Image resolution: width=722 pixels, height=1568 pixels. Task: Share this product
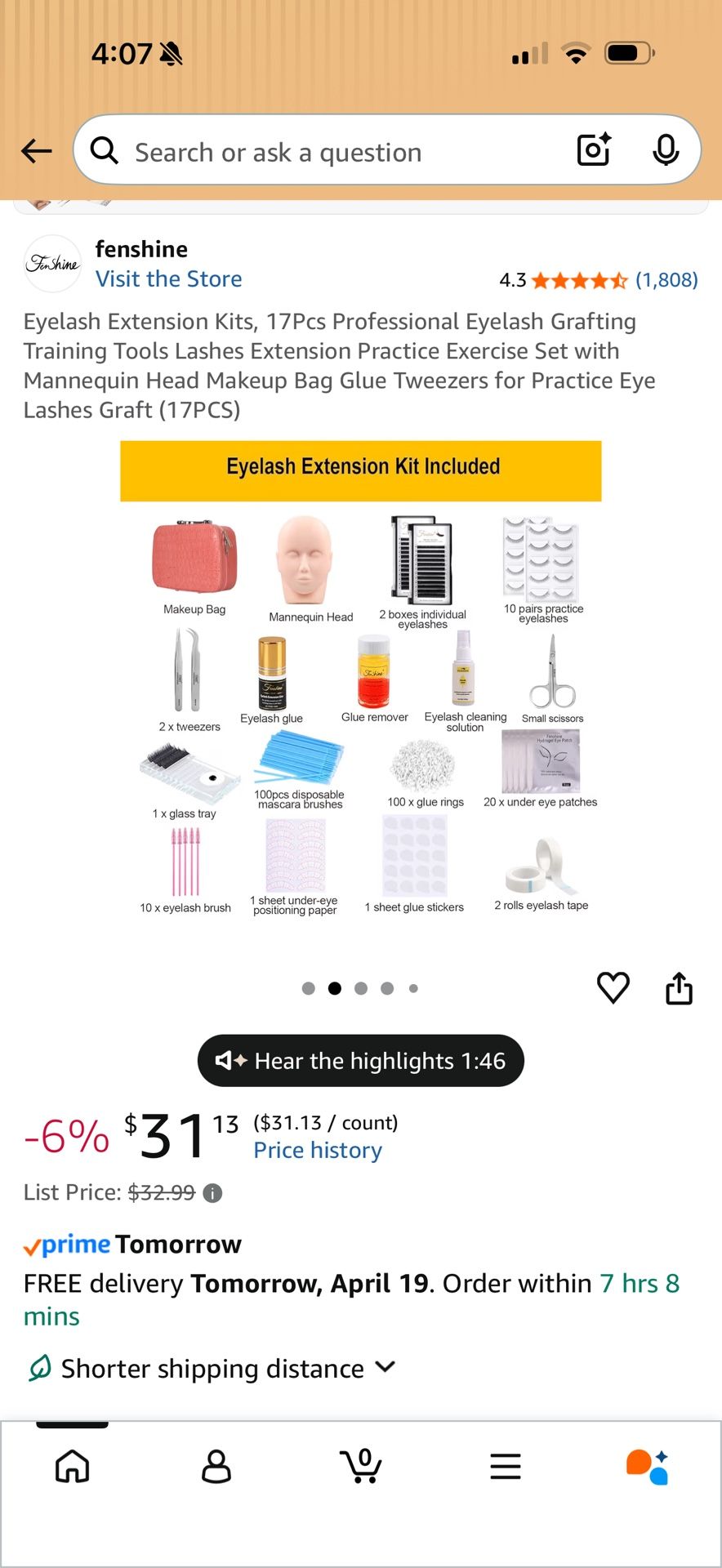coord(679,987)
